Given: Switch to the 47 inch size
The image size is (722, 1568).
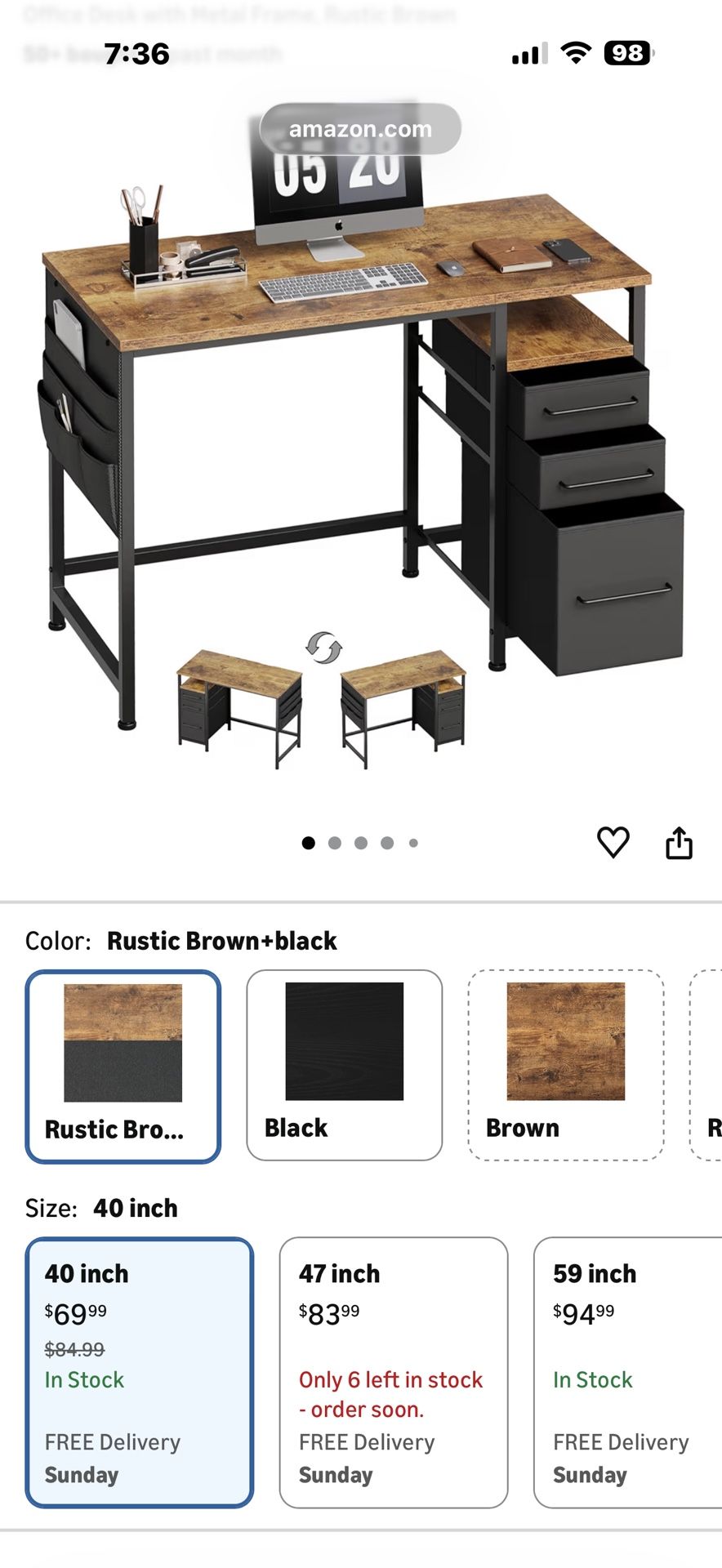Looking at the screenshot, I should pyautogui.click(x=393, y=1372).
